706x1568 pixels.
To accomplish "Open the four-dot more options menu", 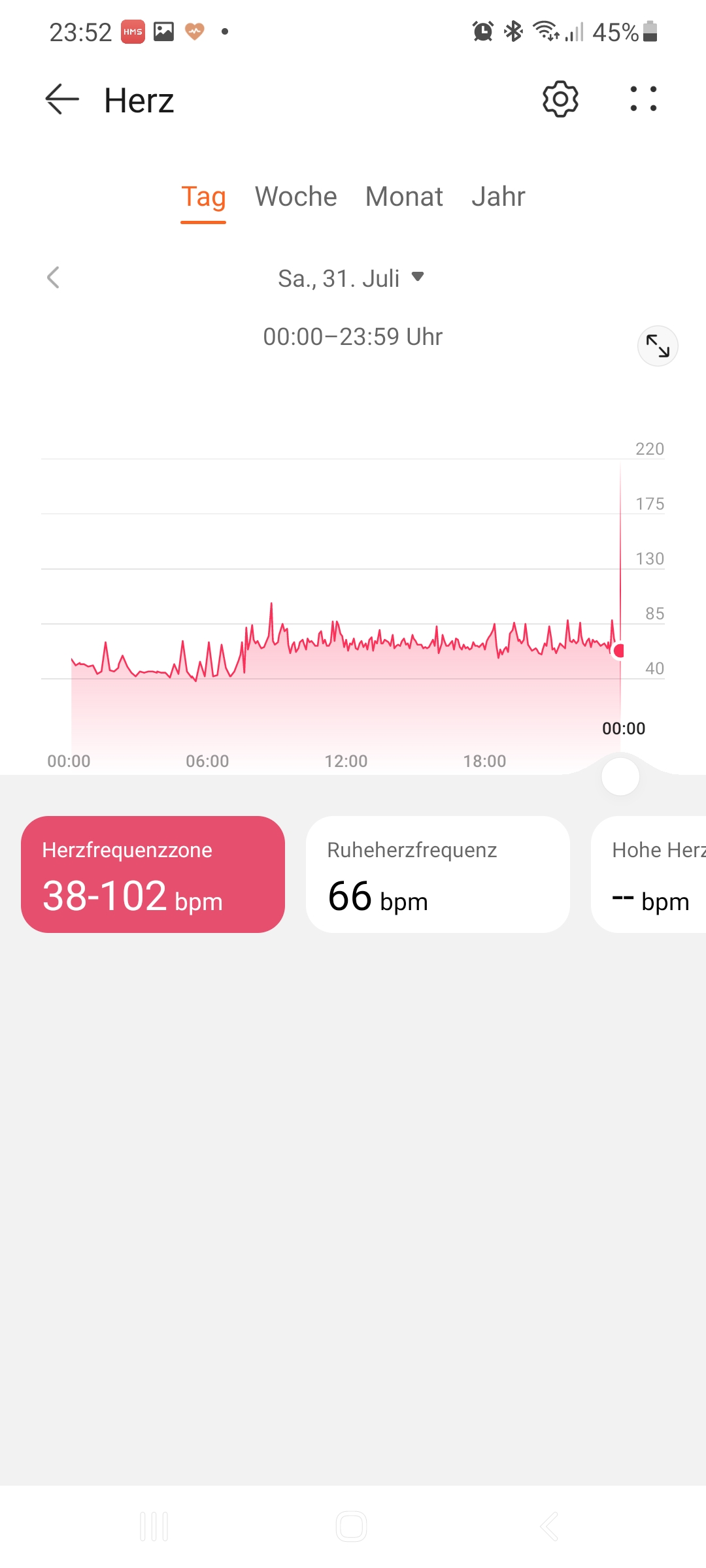I will coord(643,99).
